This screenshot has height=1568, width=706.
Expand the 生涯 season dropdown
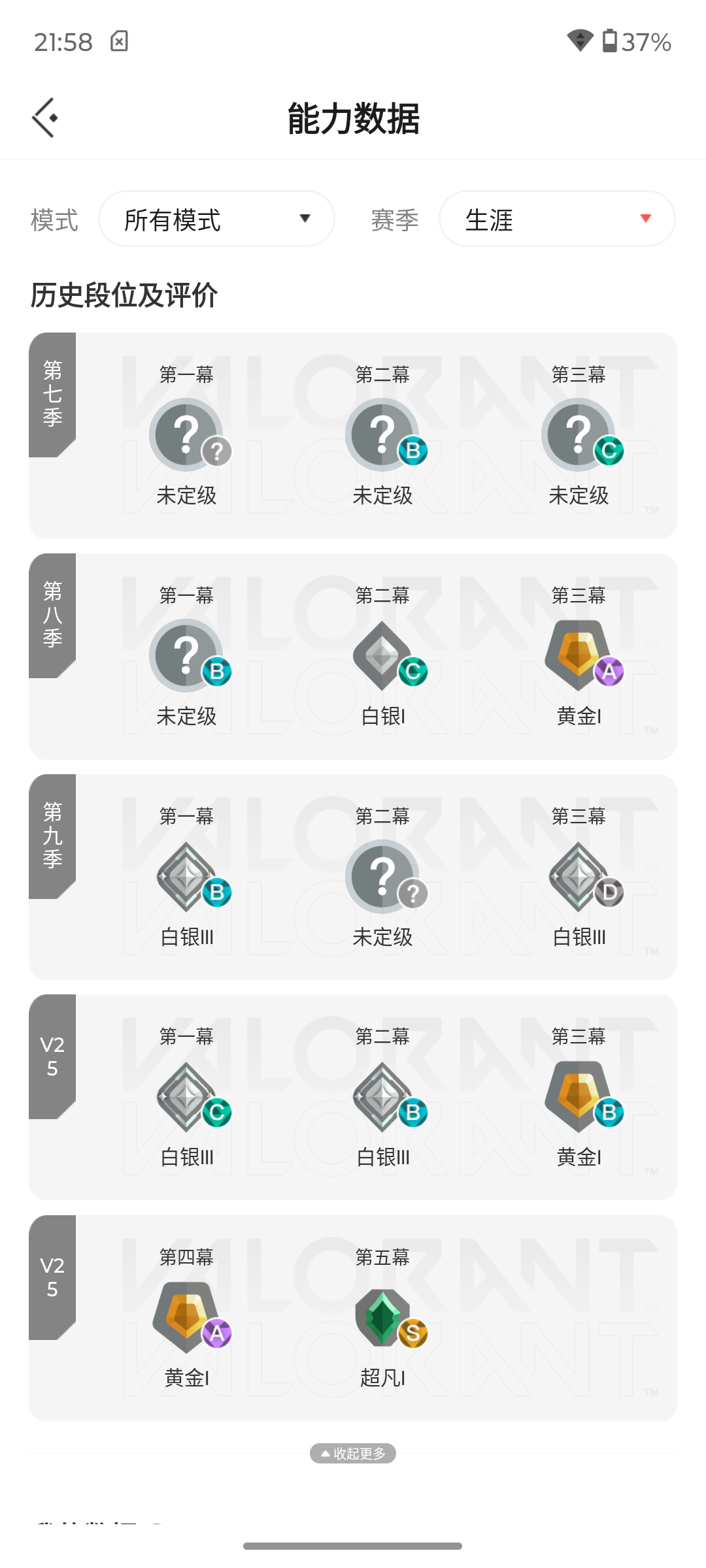point(557,219)
